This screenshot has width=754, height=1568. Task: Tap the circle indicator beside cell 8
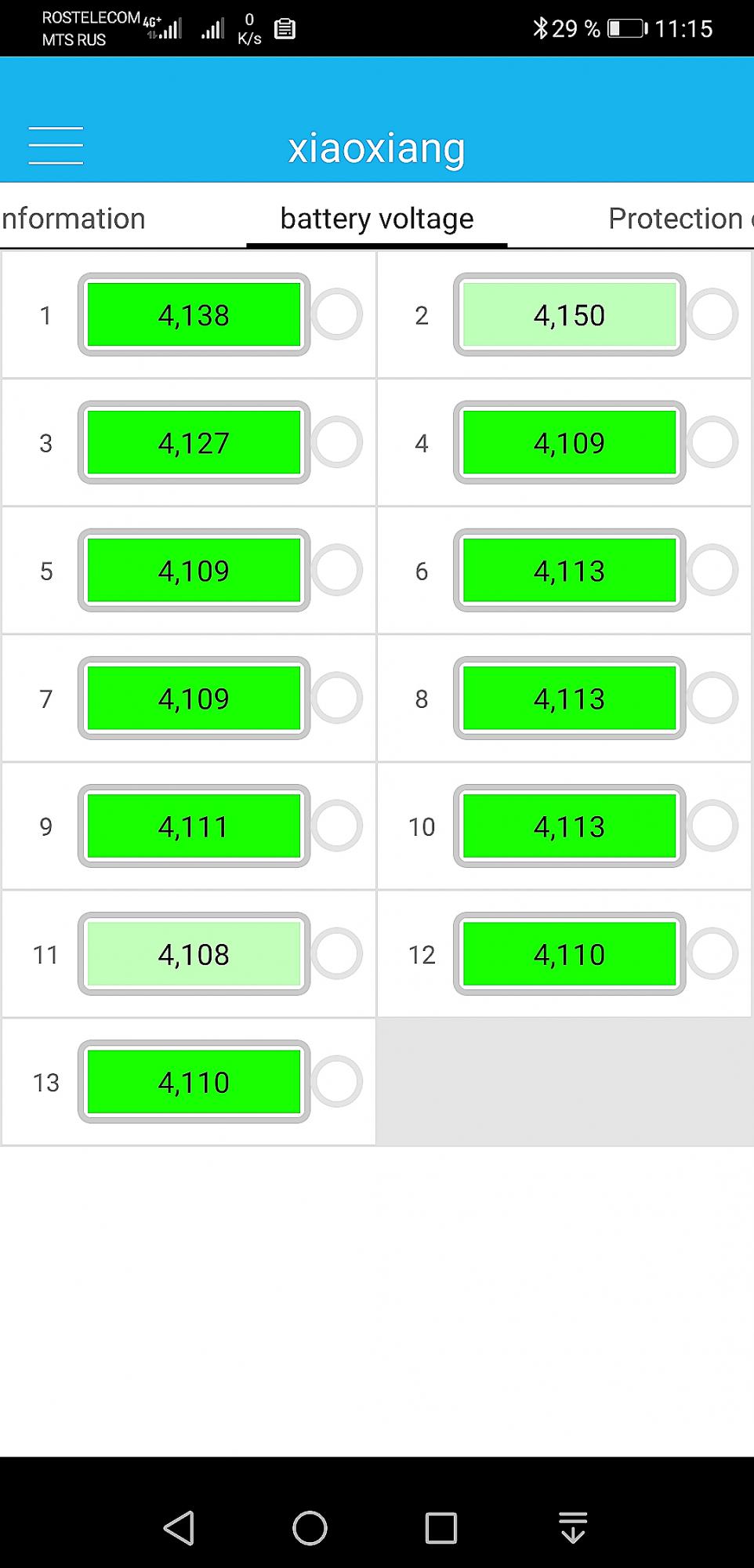[712, 698]
